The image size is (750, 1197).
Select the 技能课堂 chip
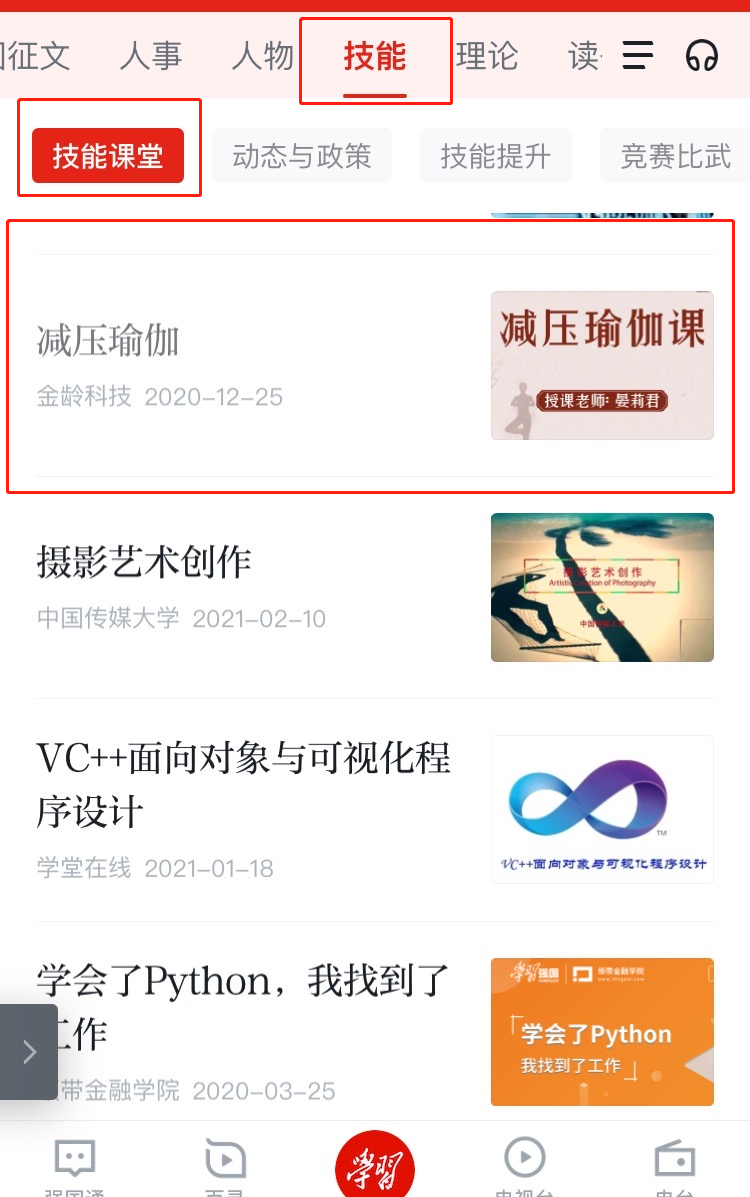coord(108,156)
